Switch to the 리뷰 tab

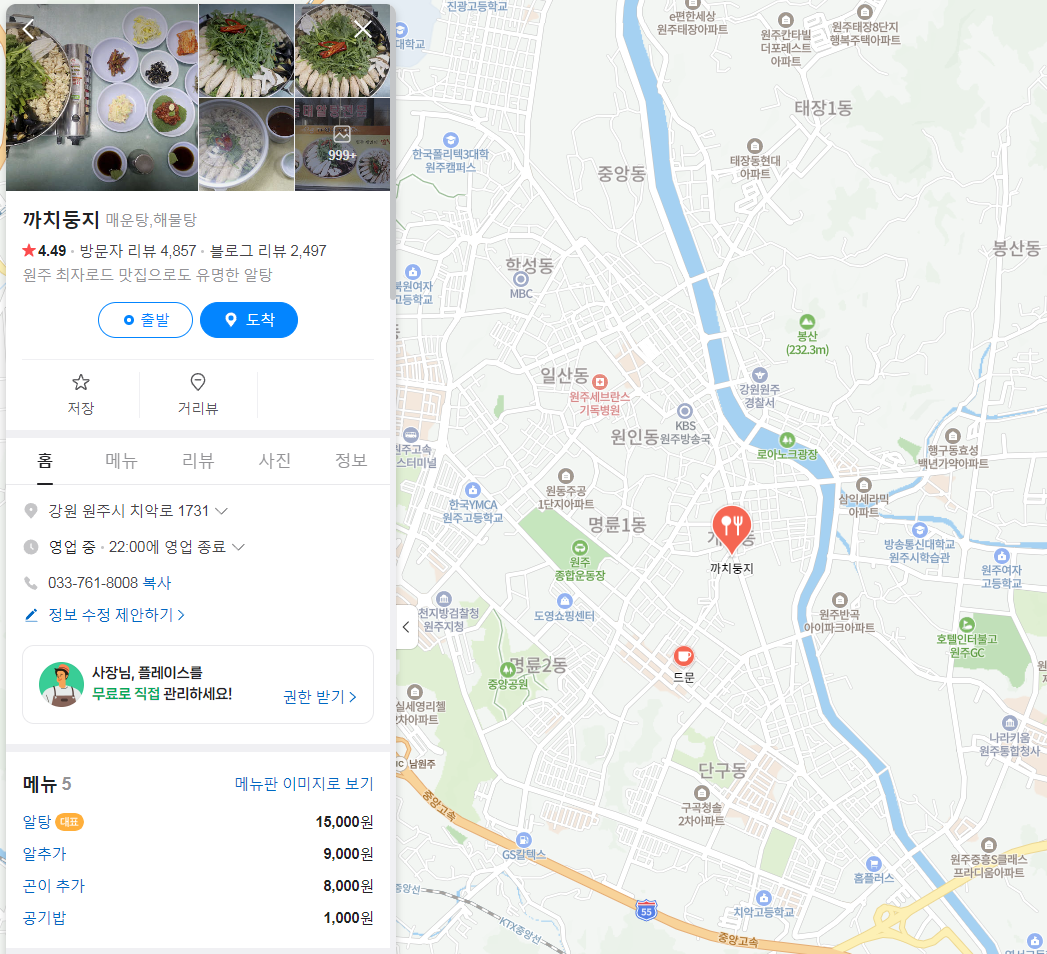pos(198,461)
